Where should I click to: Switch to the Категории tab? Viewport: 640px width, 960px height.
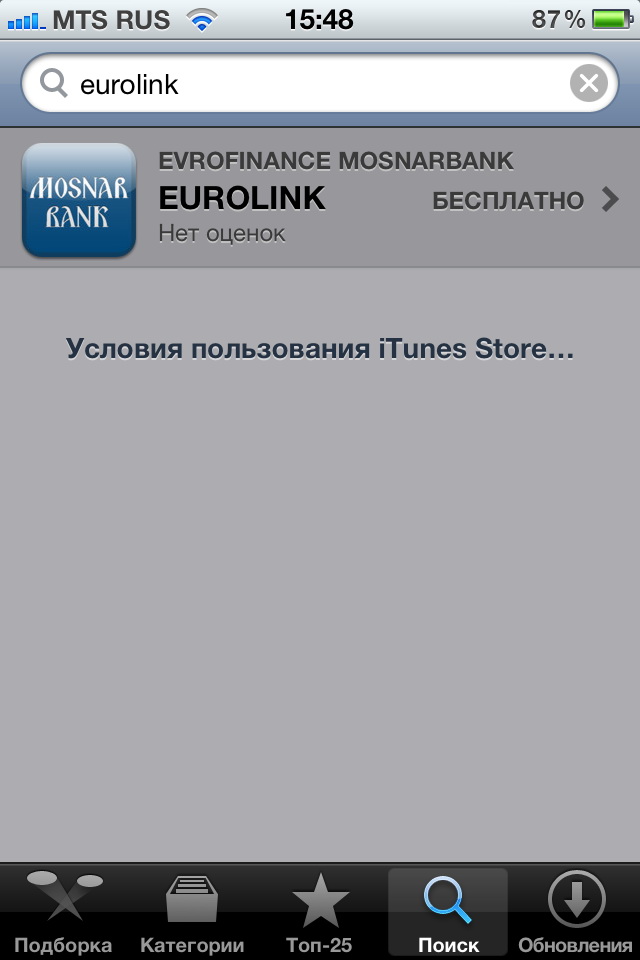click(192, 911)
